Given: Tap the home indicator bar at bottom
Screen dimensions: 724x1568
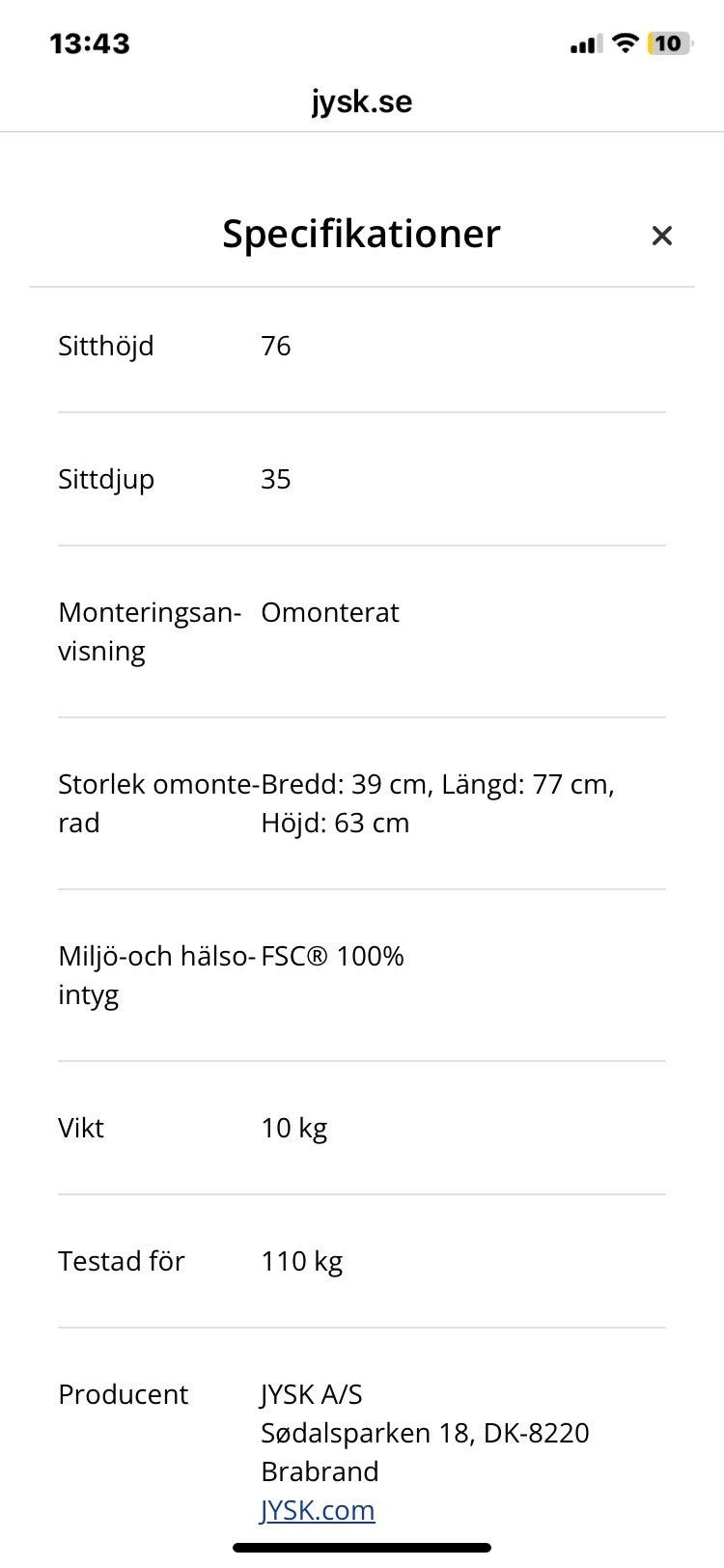Looking at the screenshot, I should coord(362,1543).
